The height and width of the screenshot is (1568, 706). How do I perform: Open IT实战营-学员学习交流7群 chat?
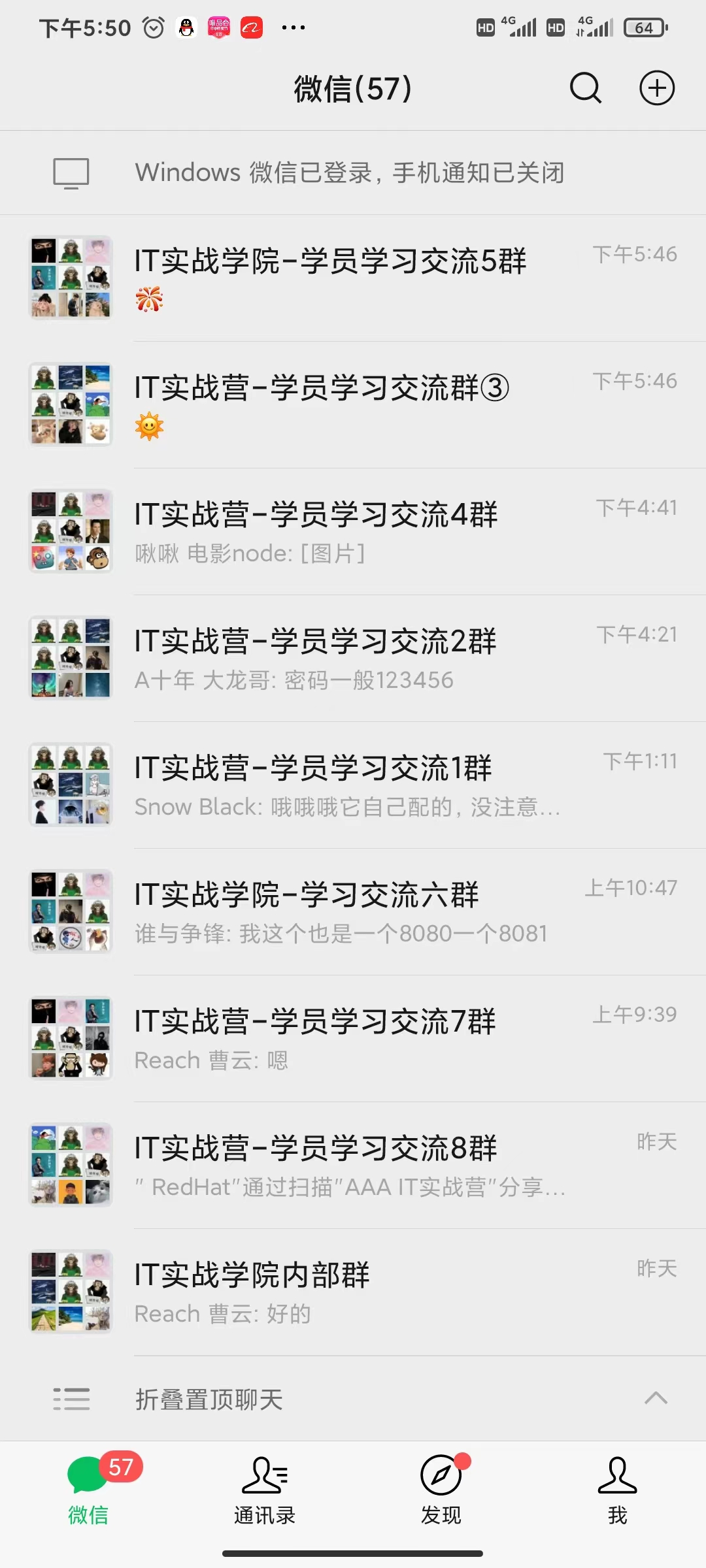[x=353, y=1038]
